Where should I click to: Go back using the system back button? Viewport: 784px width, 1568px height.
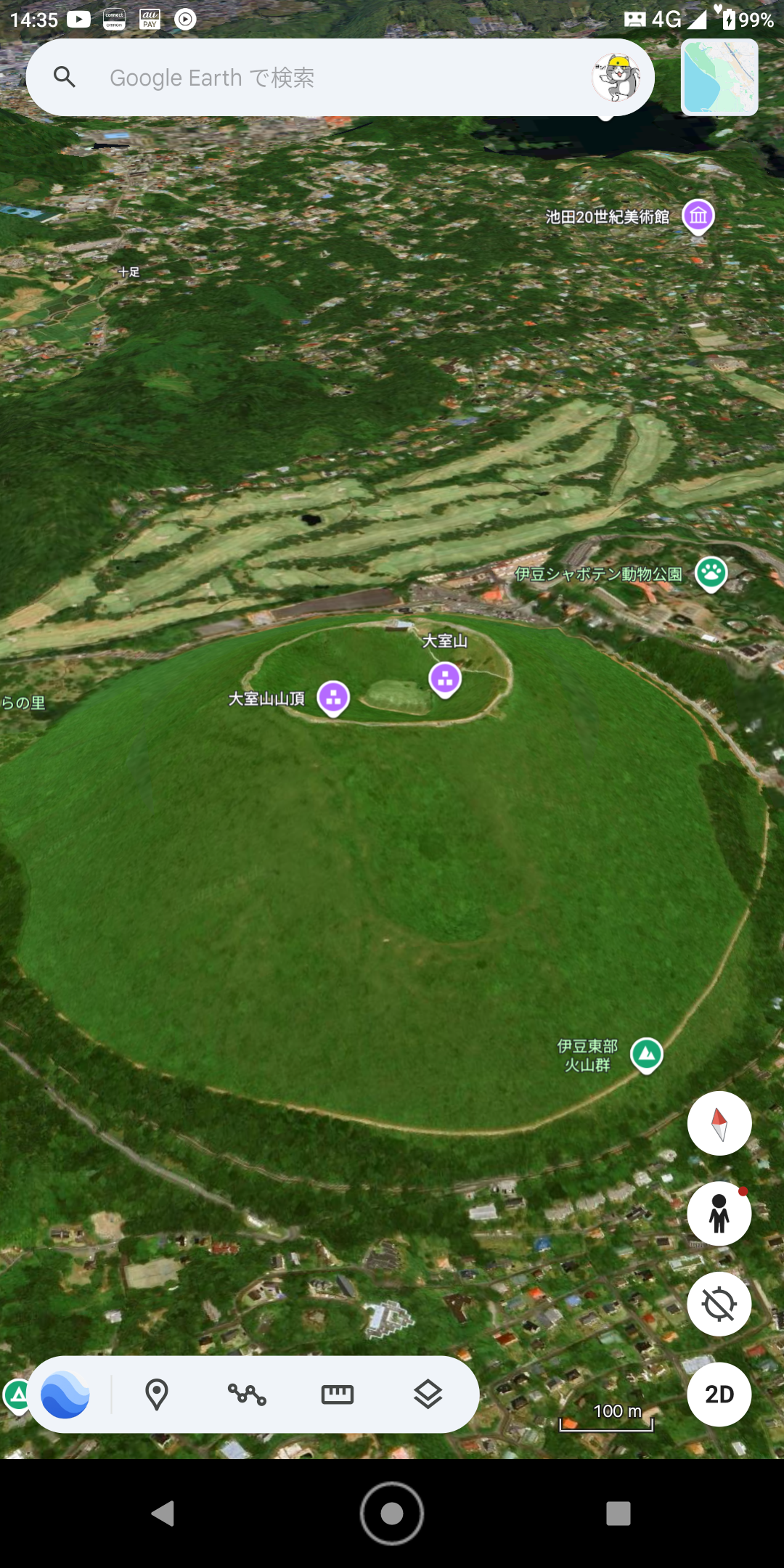(163, 1514)
